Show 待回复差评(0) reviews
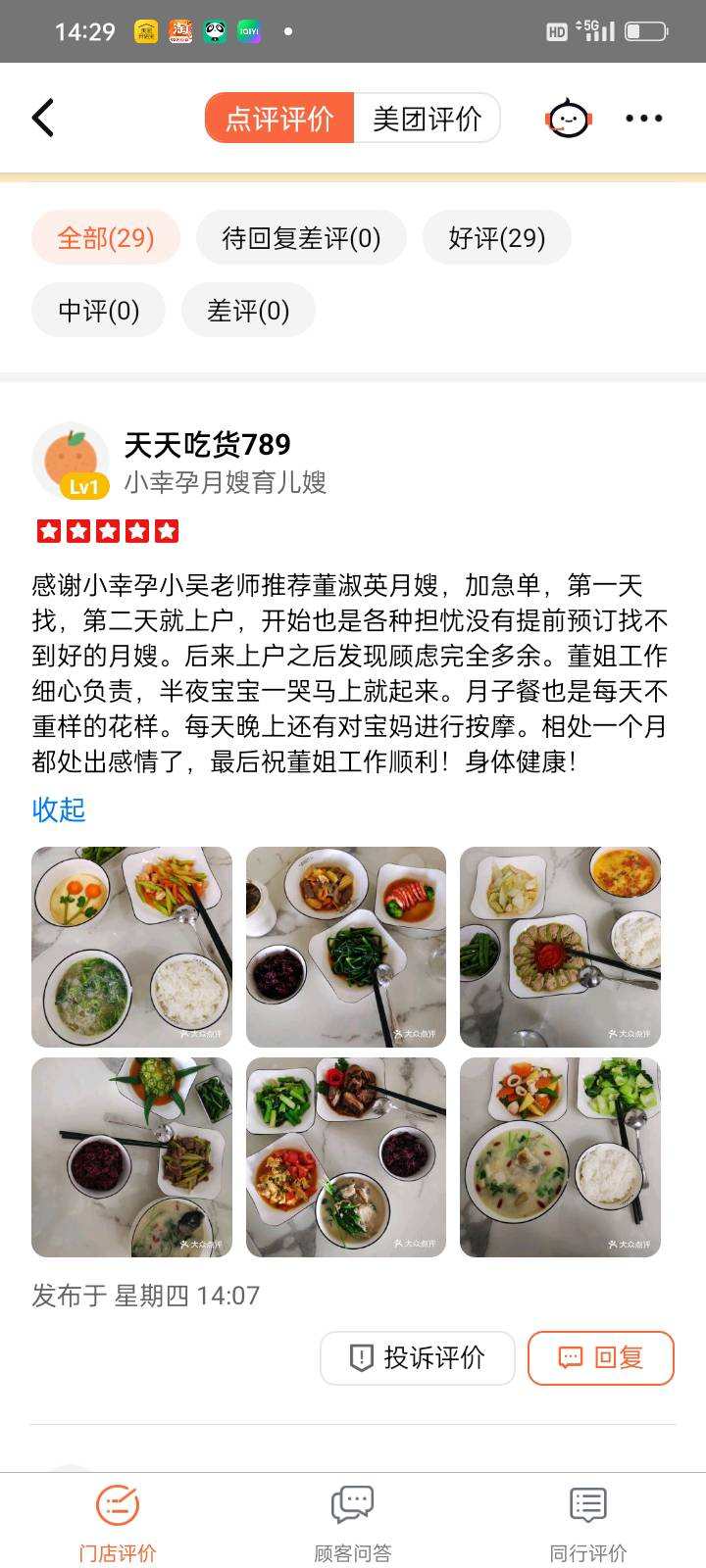The image size is (706, 1568). pos(301,237)
